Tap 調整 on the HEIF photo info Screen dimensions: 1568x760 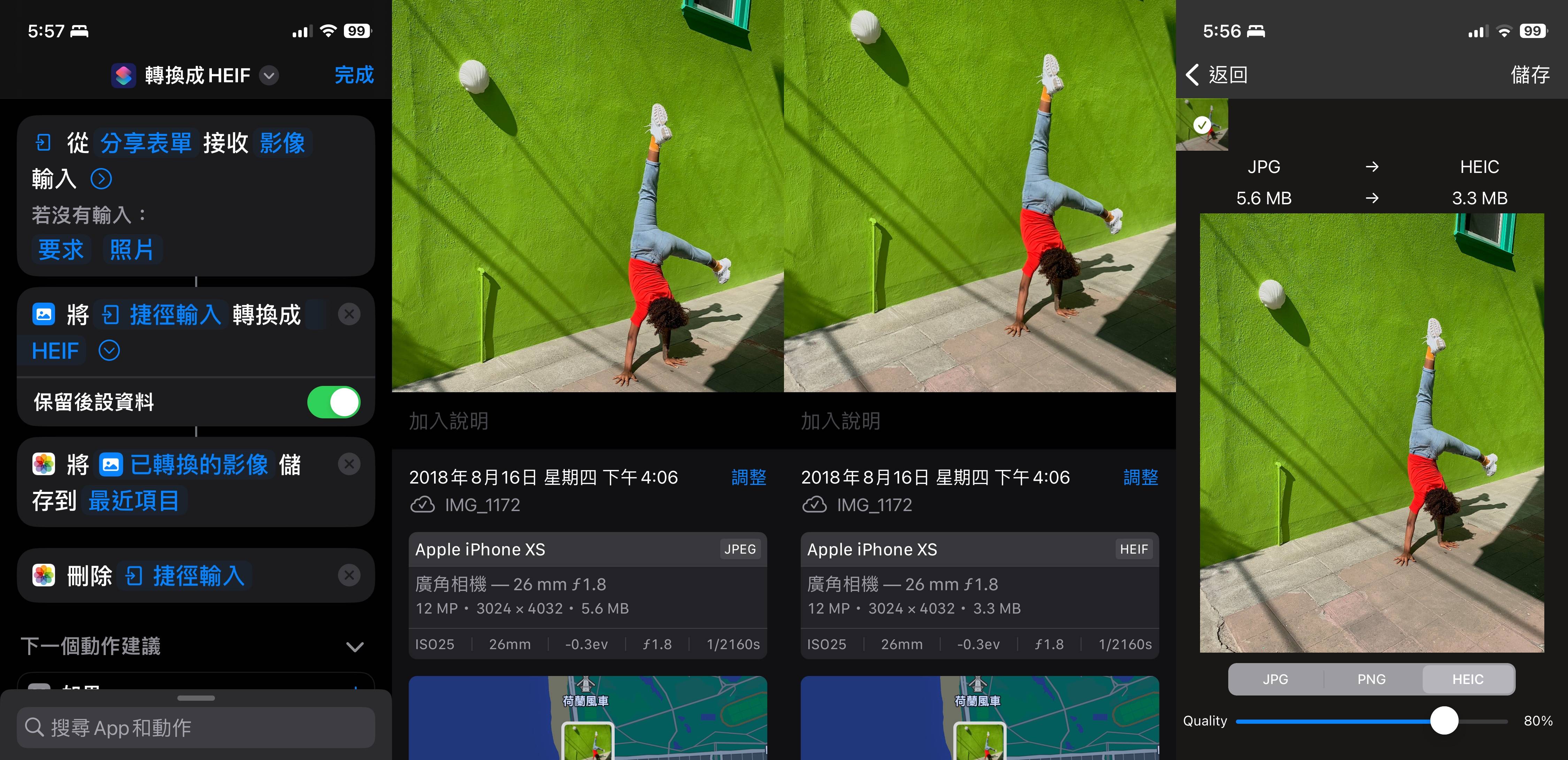coord(1140,477)
